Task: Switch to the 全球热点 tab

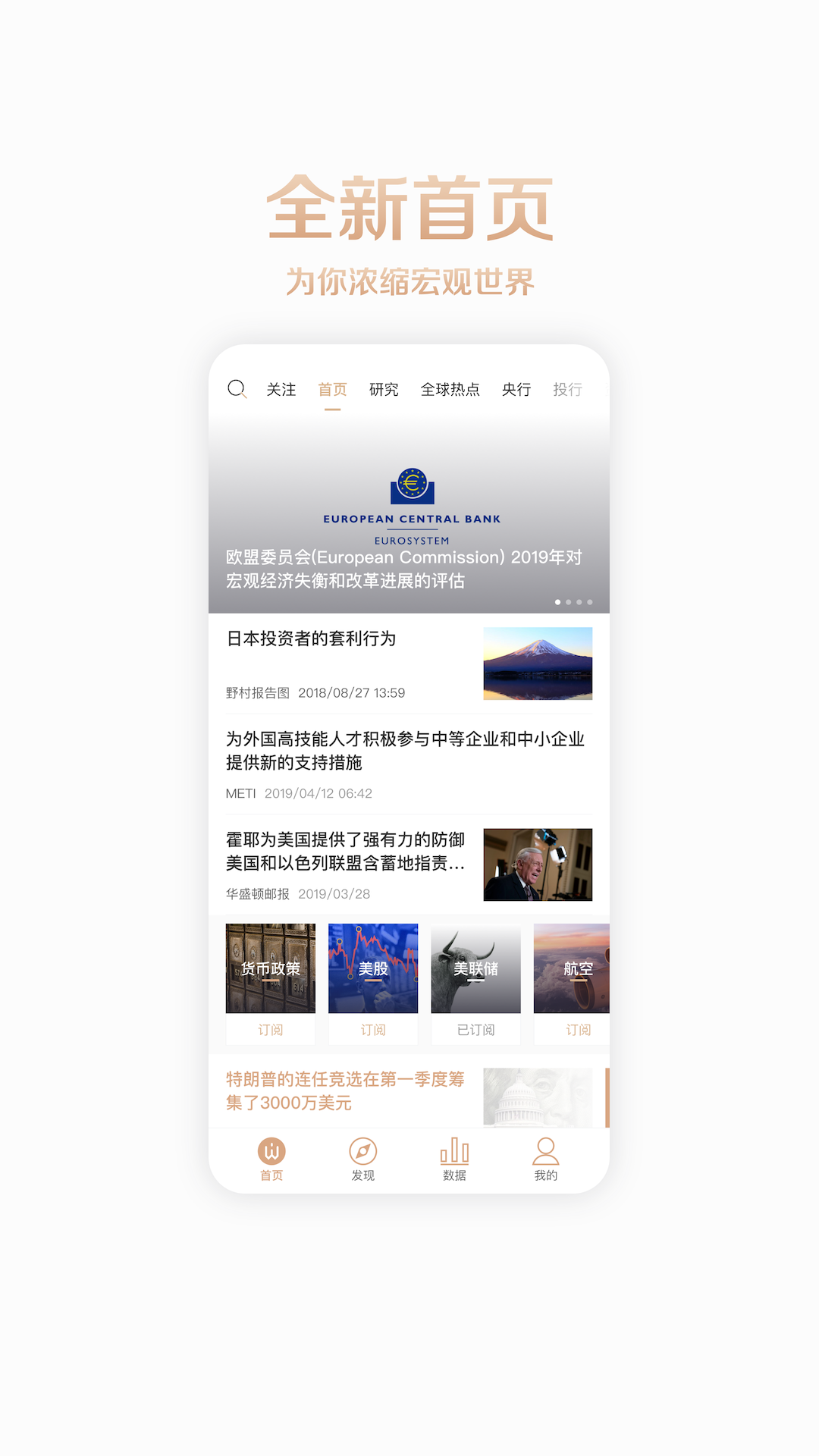Action: (450, 388)
